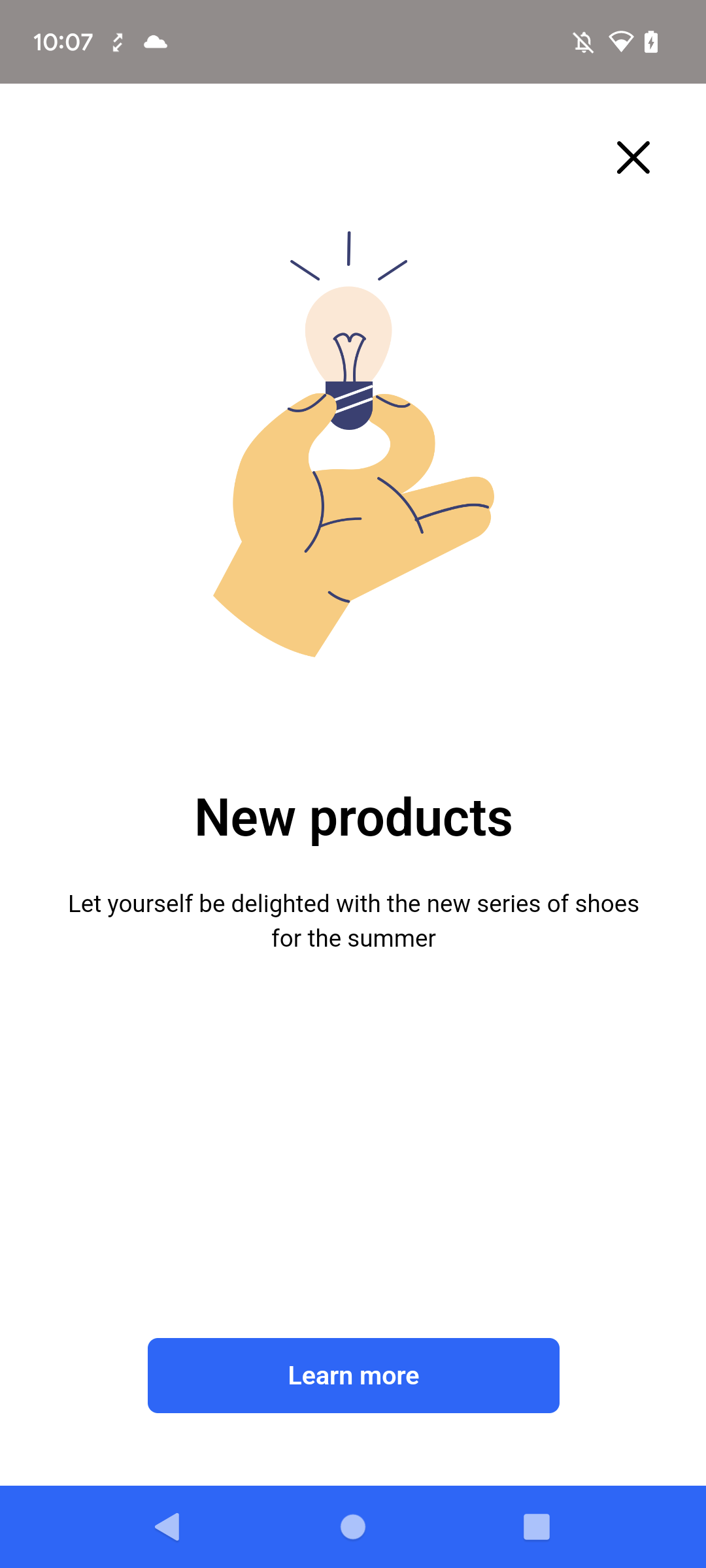The height and width of the screenshot is (1568, 706).
Task: Tap the bulb socket in the drawing
Action: pos(350,405)
